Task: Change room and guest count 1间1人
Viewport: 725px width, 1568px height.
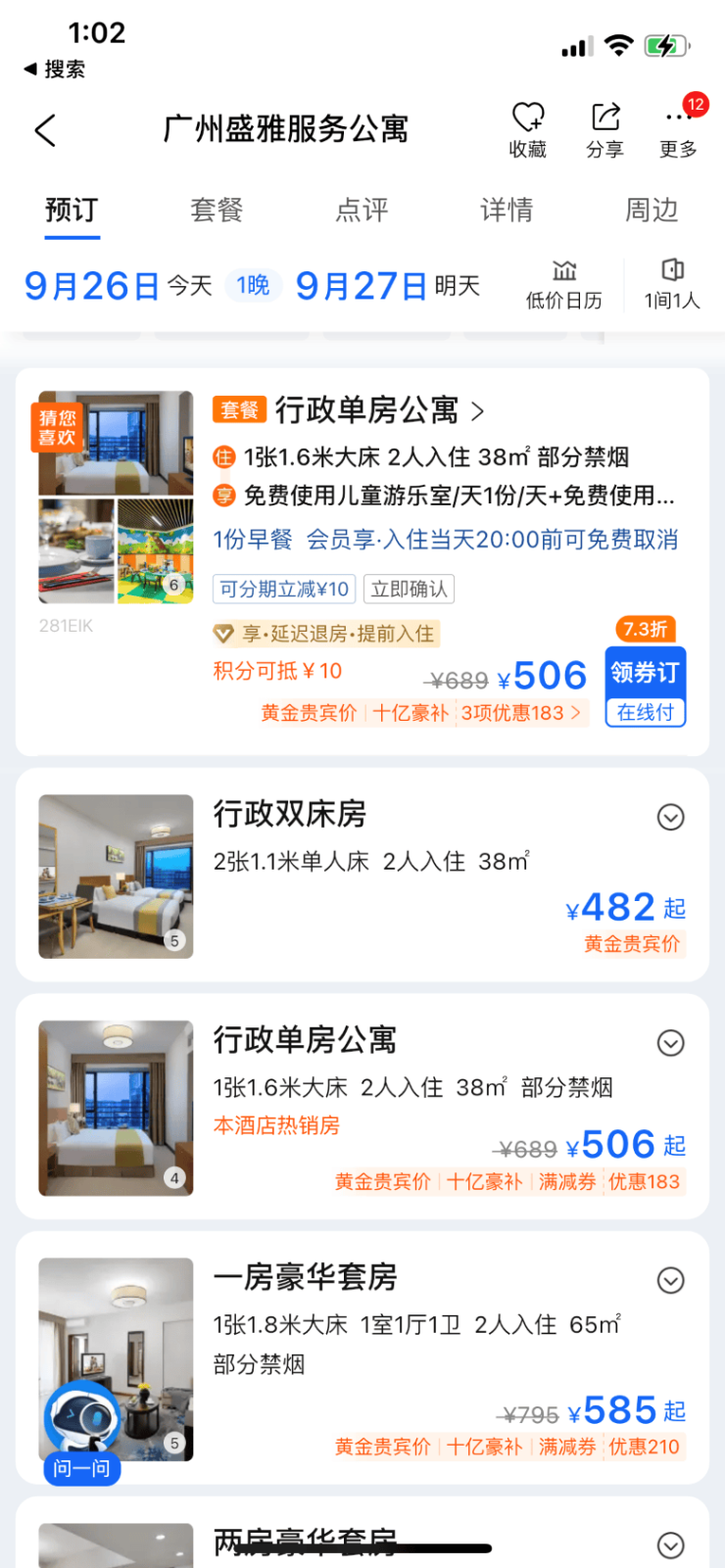Action: click(672, 284)
